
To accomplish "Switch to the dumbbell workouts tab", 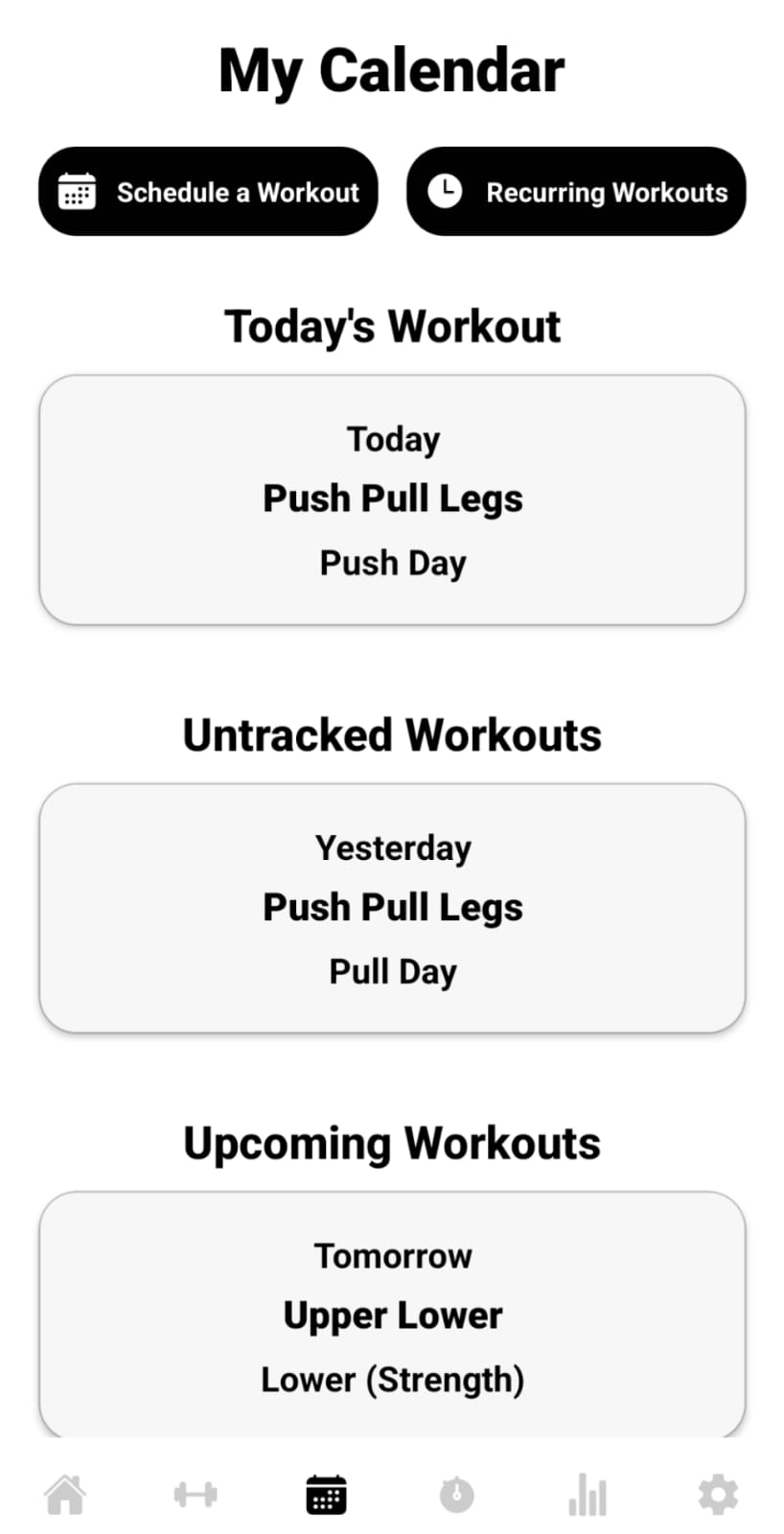I will click(x=196, y=1494).
